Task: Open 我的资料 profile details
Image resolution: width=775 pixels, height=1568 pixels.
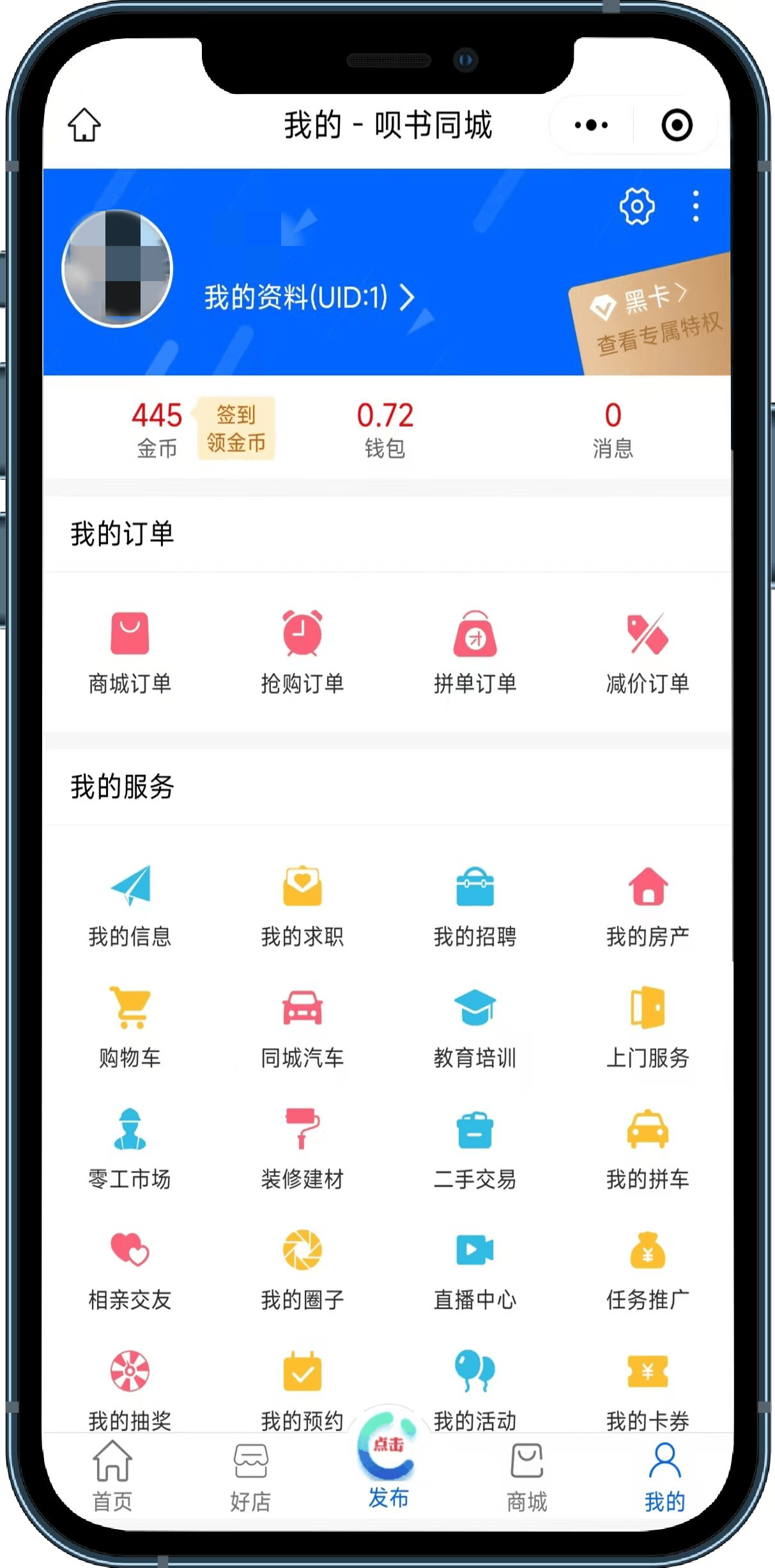Action: pos(309,298)
